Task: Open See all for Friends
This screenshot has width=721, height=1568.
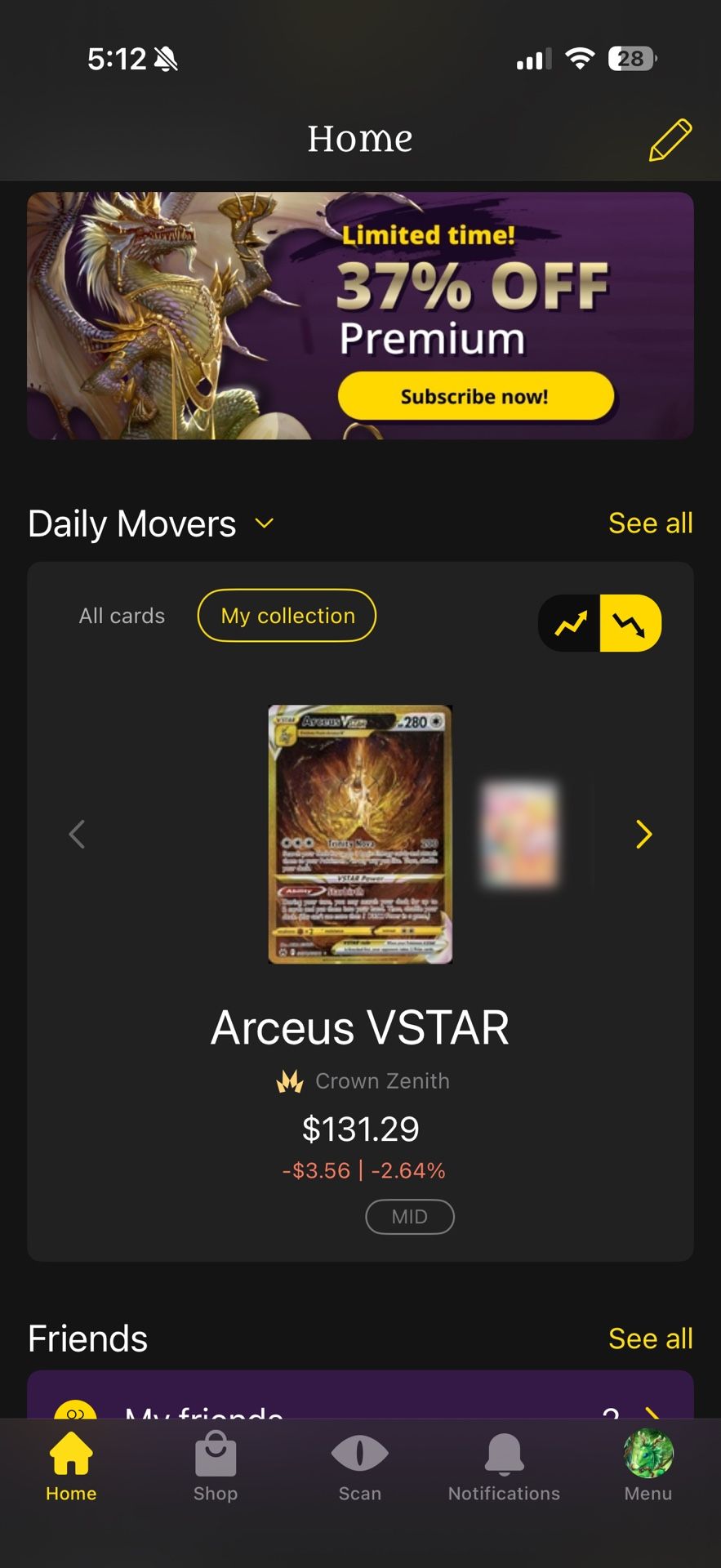Action: 650,1339
